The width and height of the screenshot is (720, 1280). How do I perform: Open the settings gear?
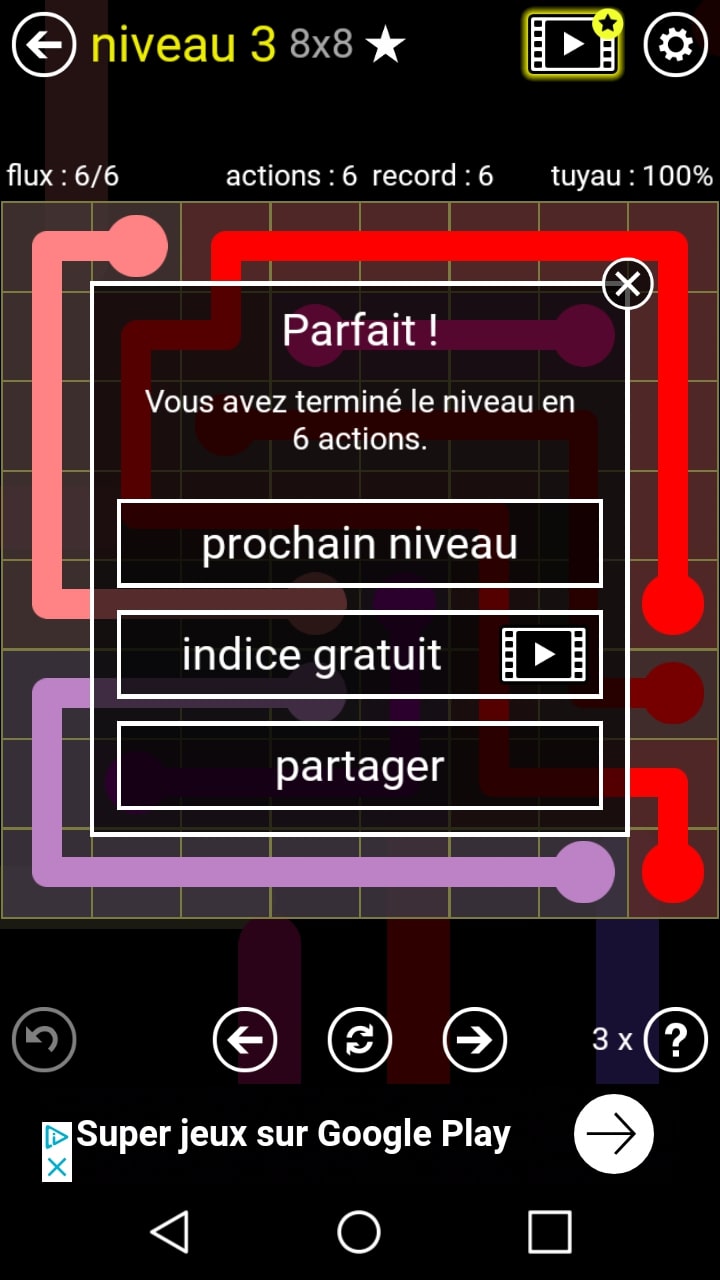coord(675,45)
